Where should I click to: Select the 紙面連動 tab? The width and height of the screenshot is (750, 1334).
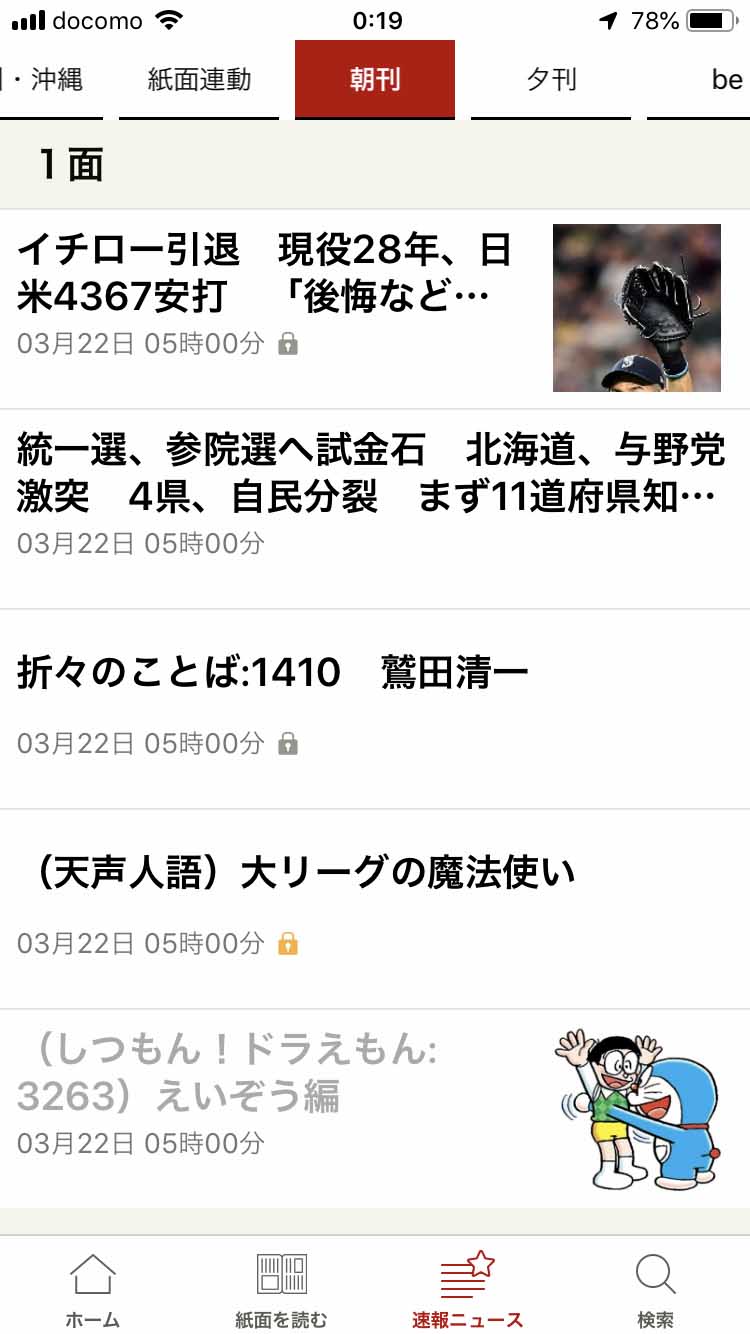coord(197,80)
